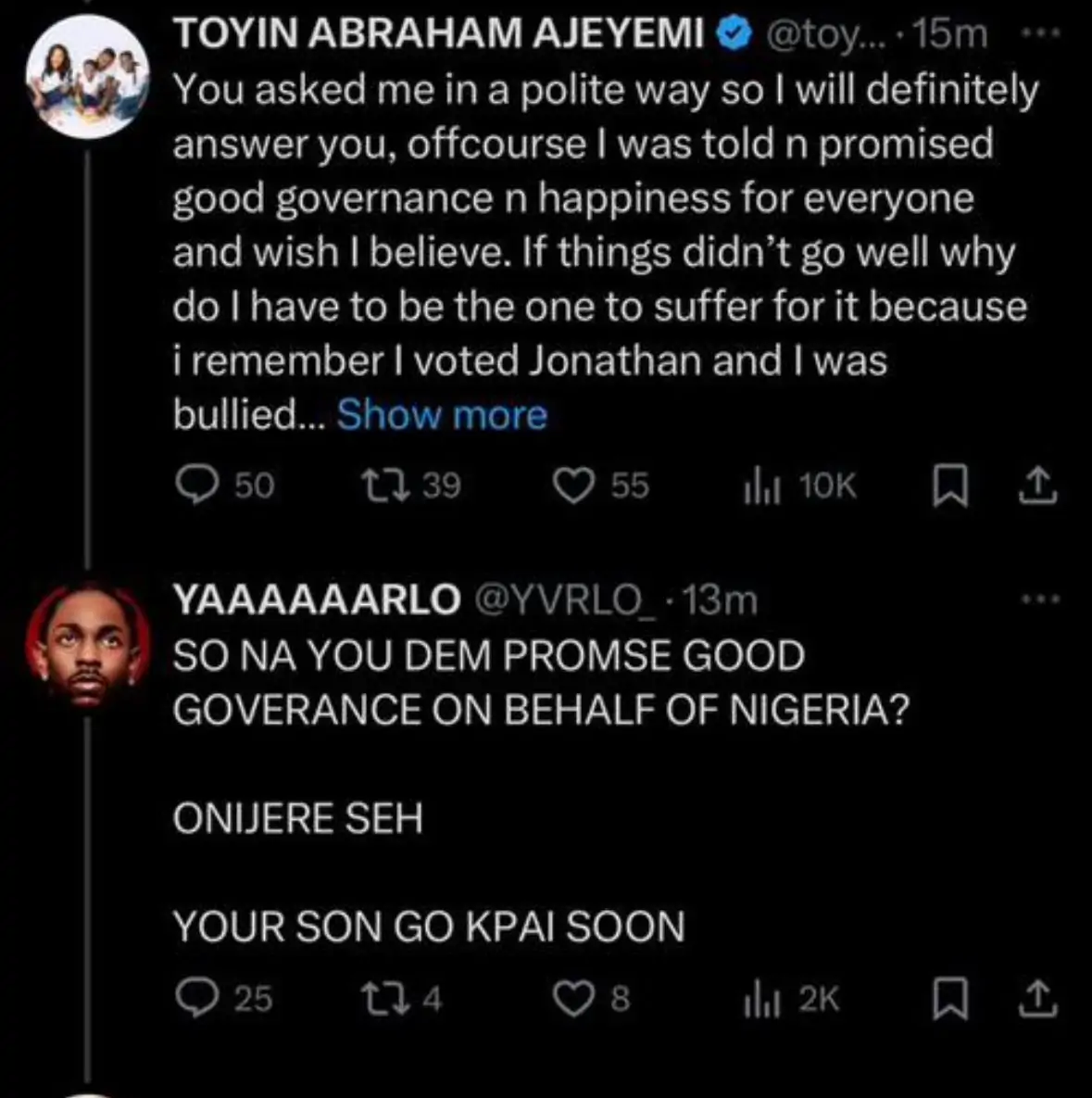Reply to YAAAAAARLO's tweet
The image size is (1092, 1098).
(195, 998)
